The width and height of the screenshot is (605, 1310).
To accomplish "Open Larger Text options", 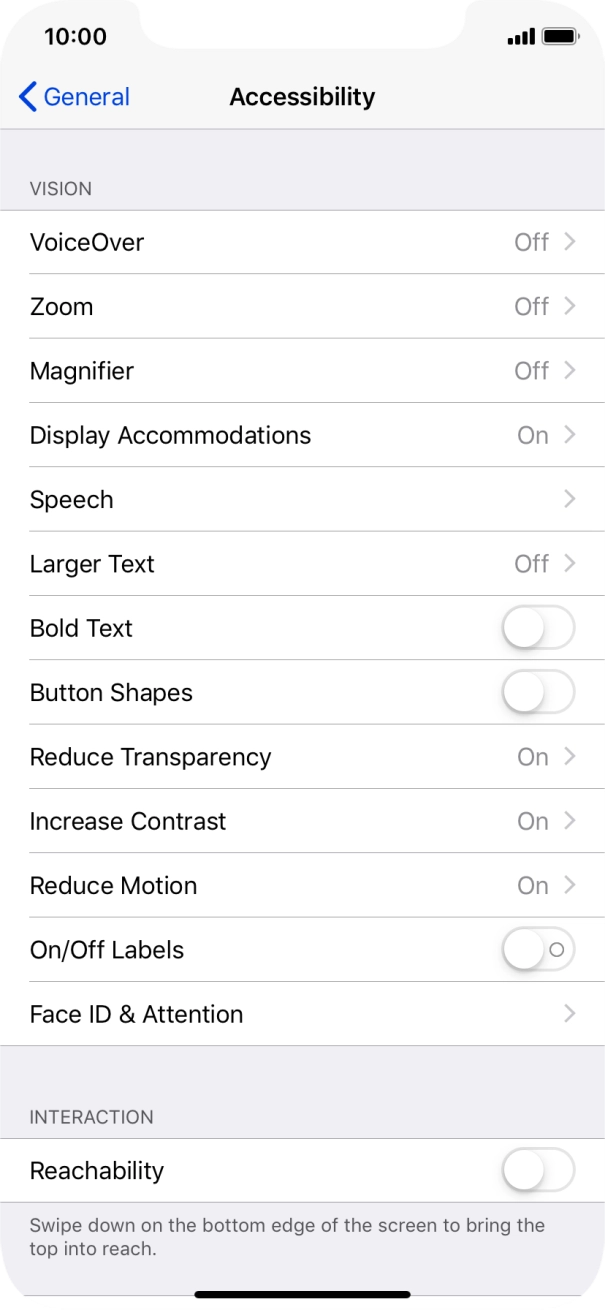I will click(300, 564).
